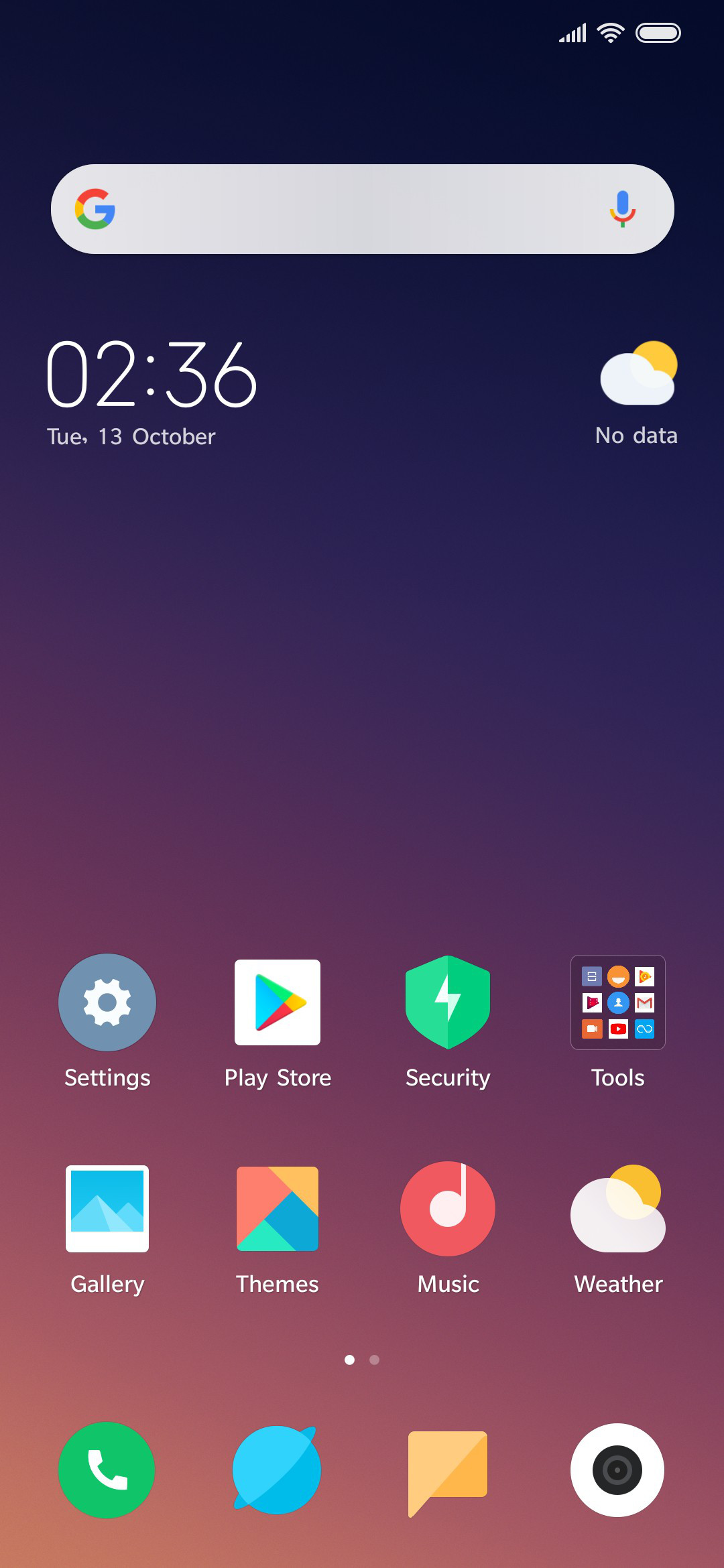Launch the Camera app
724x1568 pixels.
pos(617,1470)
